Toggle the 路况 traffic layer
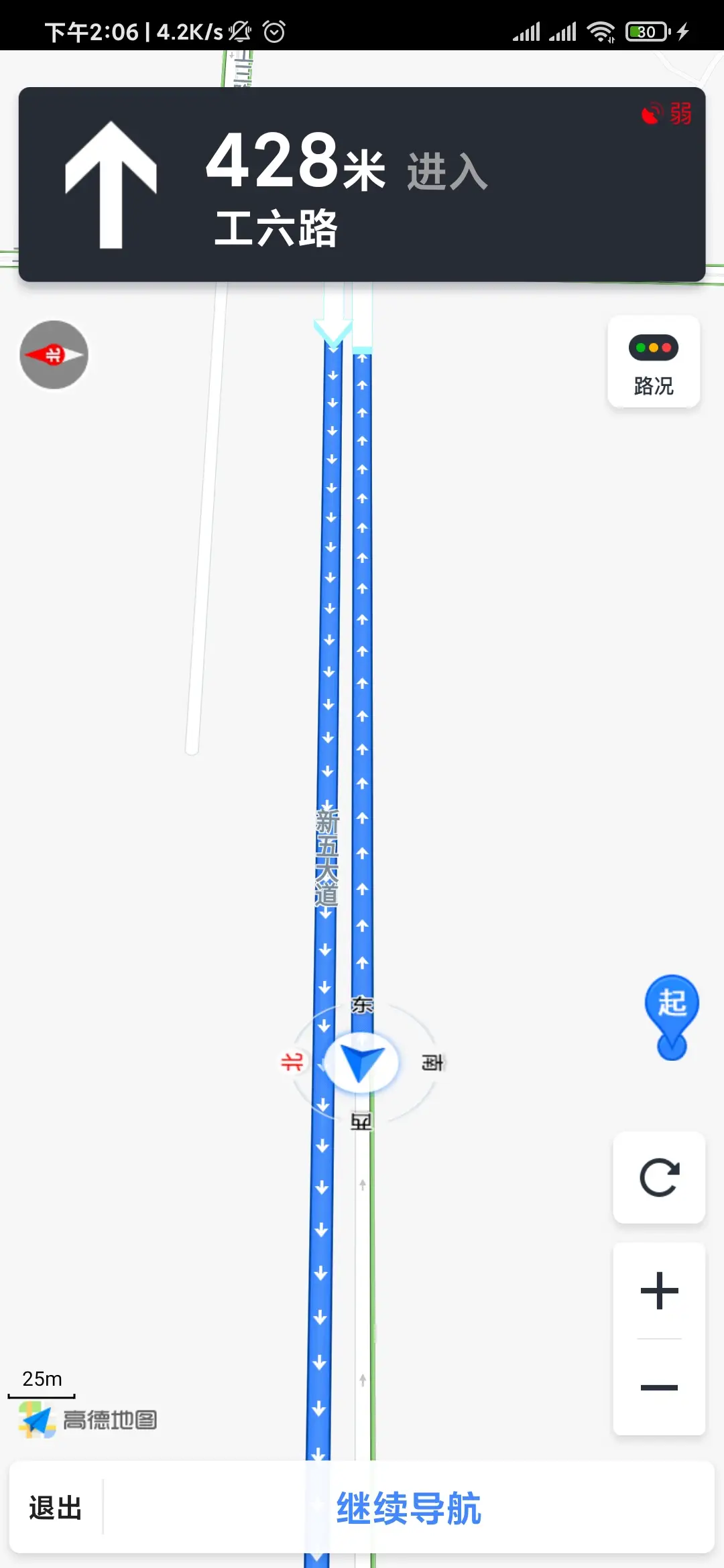Image resolution: width=724 pixels, height=1568 pixels. pyautogui.click(x=654, y=362)
